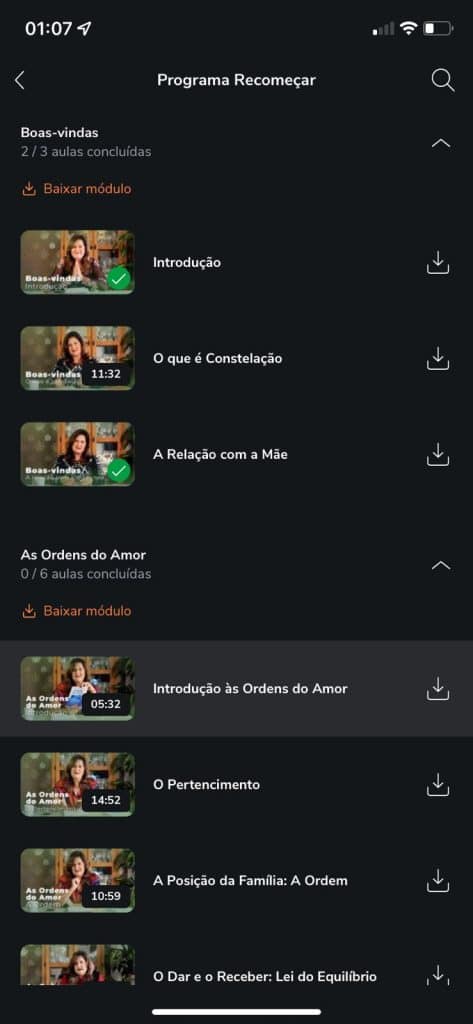Download the As Ordens do Amor module
Image resolution: width=473 pixels, height=1024 pixels.
(76, 611)
